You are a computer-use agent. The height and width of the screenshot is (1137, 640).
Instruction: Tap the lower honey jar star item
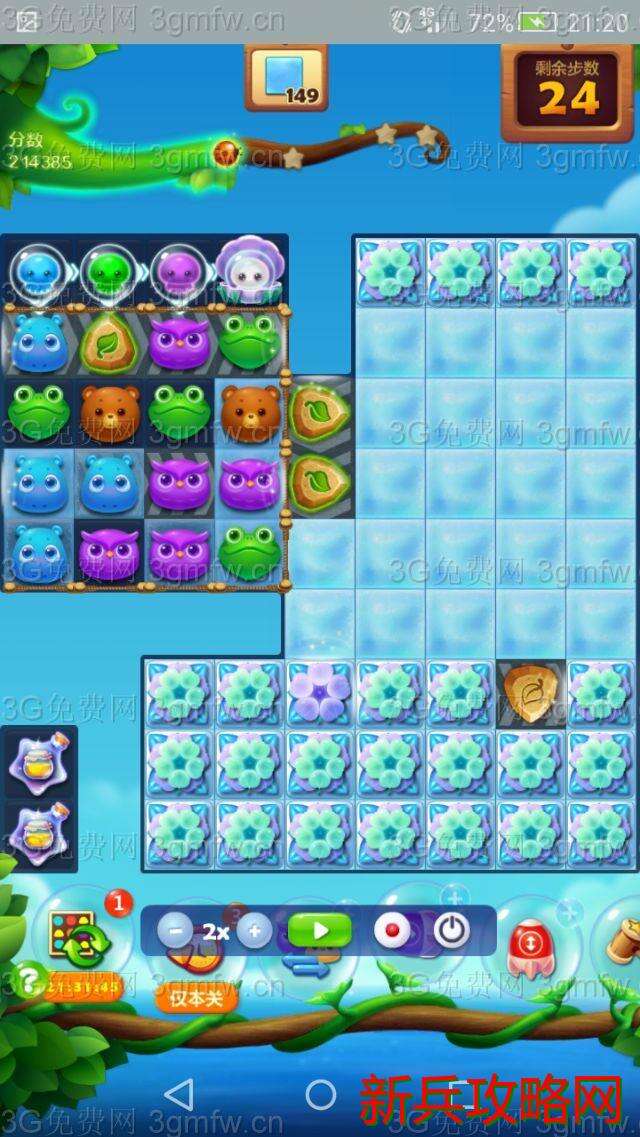coord(38,834)
